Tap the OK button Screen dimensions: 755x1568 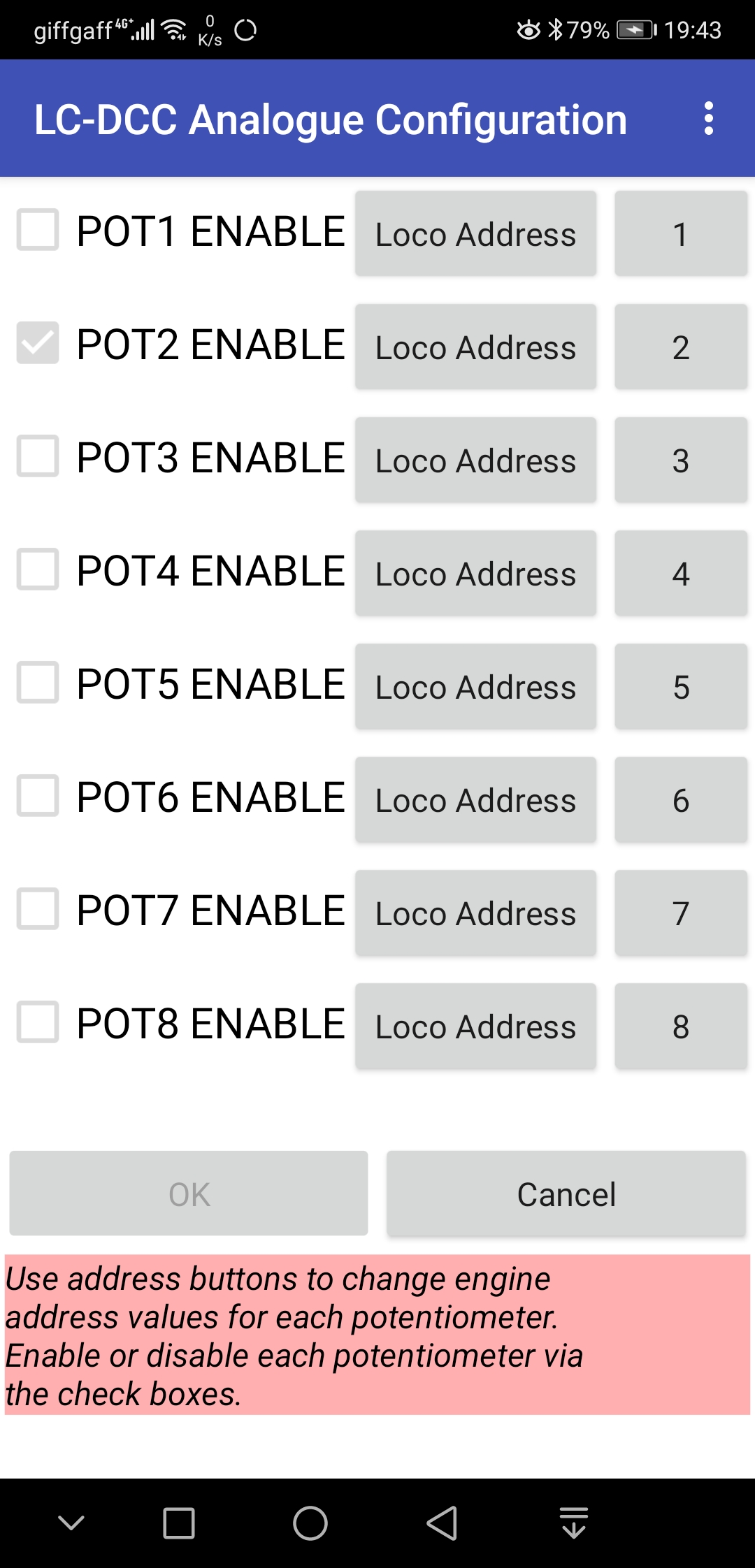pyautogui.click(x=189, y=1193)
